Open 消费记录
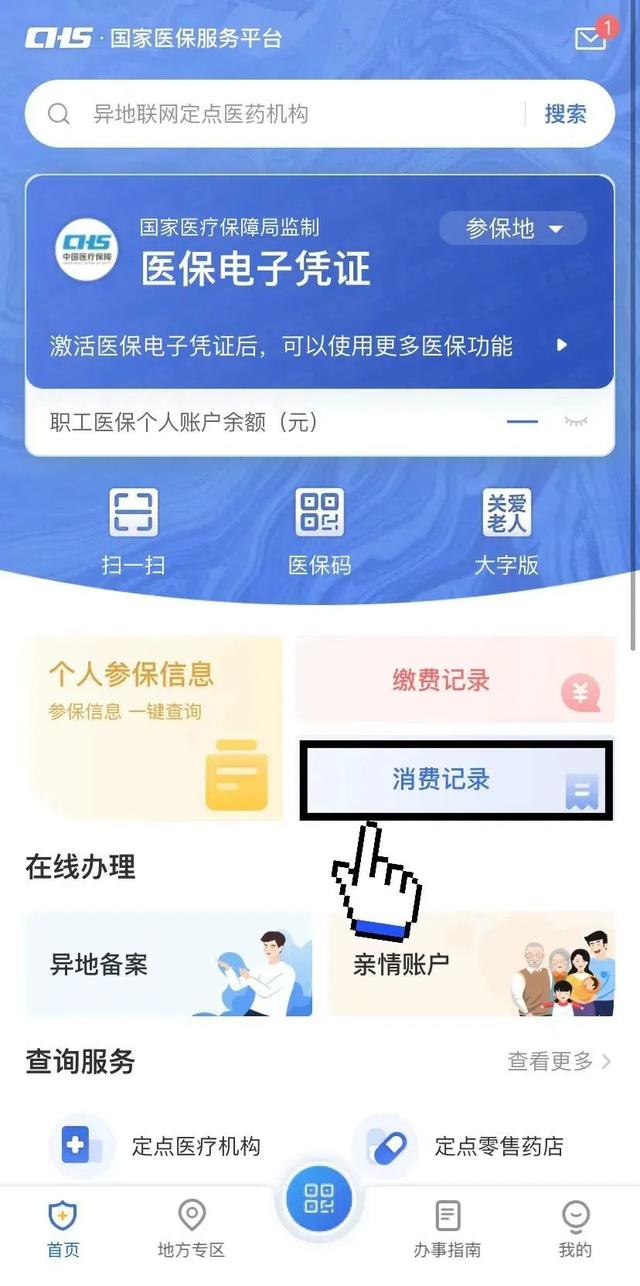This screenshot has height=1286, width=640. pos(455,780)
